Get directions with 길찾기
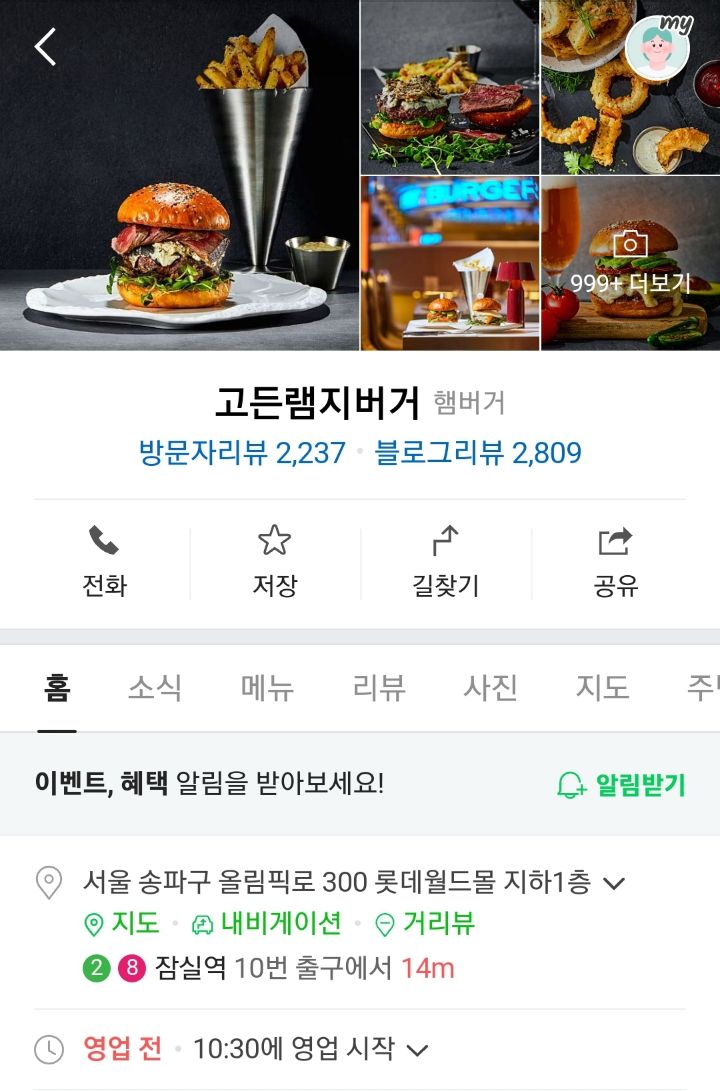The image size is (720, 1091). click(x=445, y=562)
